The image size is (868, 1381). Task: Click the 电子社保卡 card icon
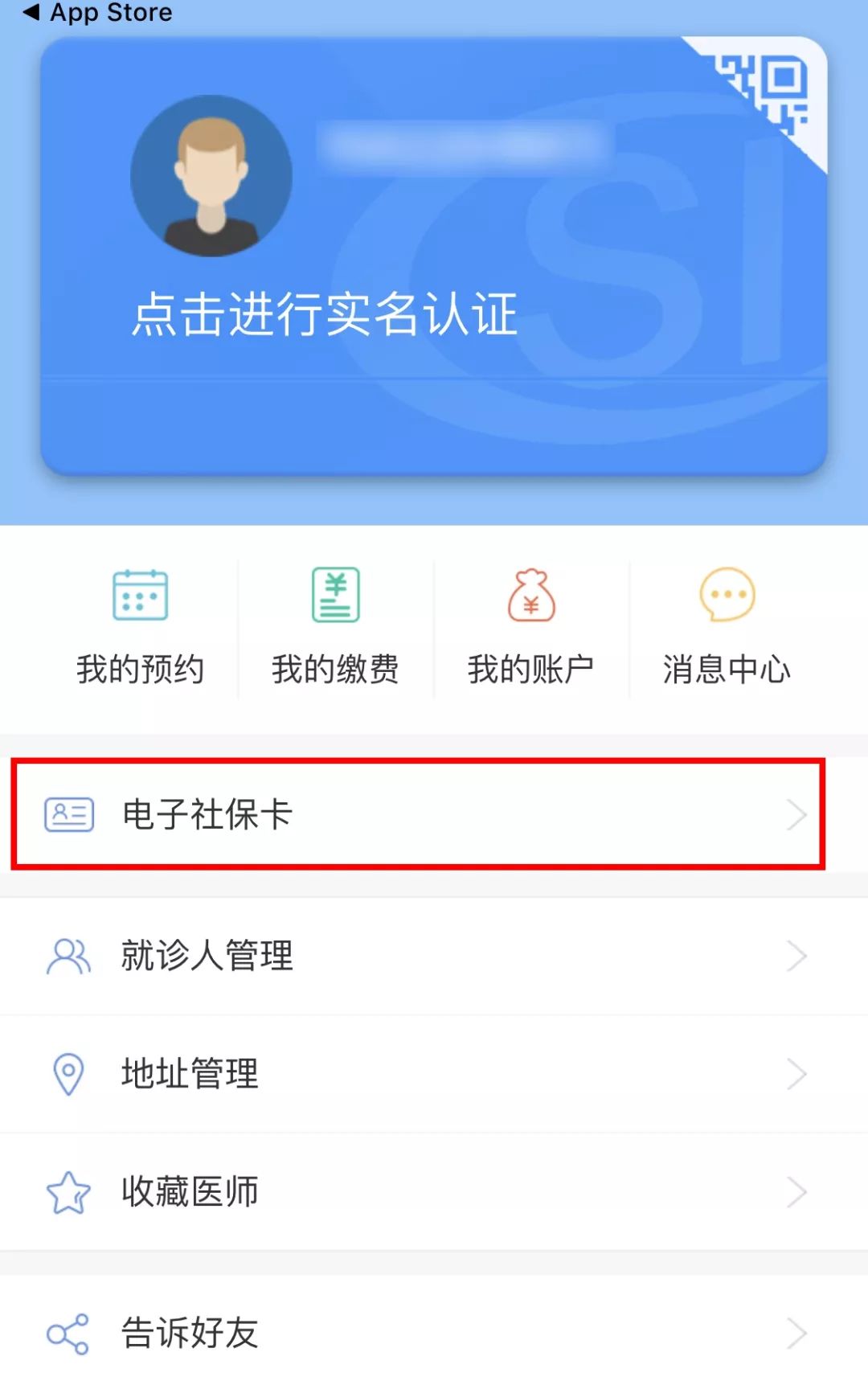[x=68, y=815]
